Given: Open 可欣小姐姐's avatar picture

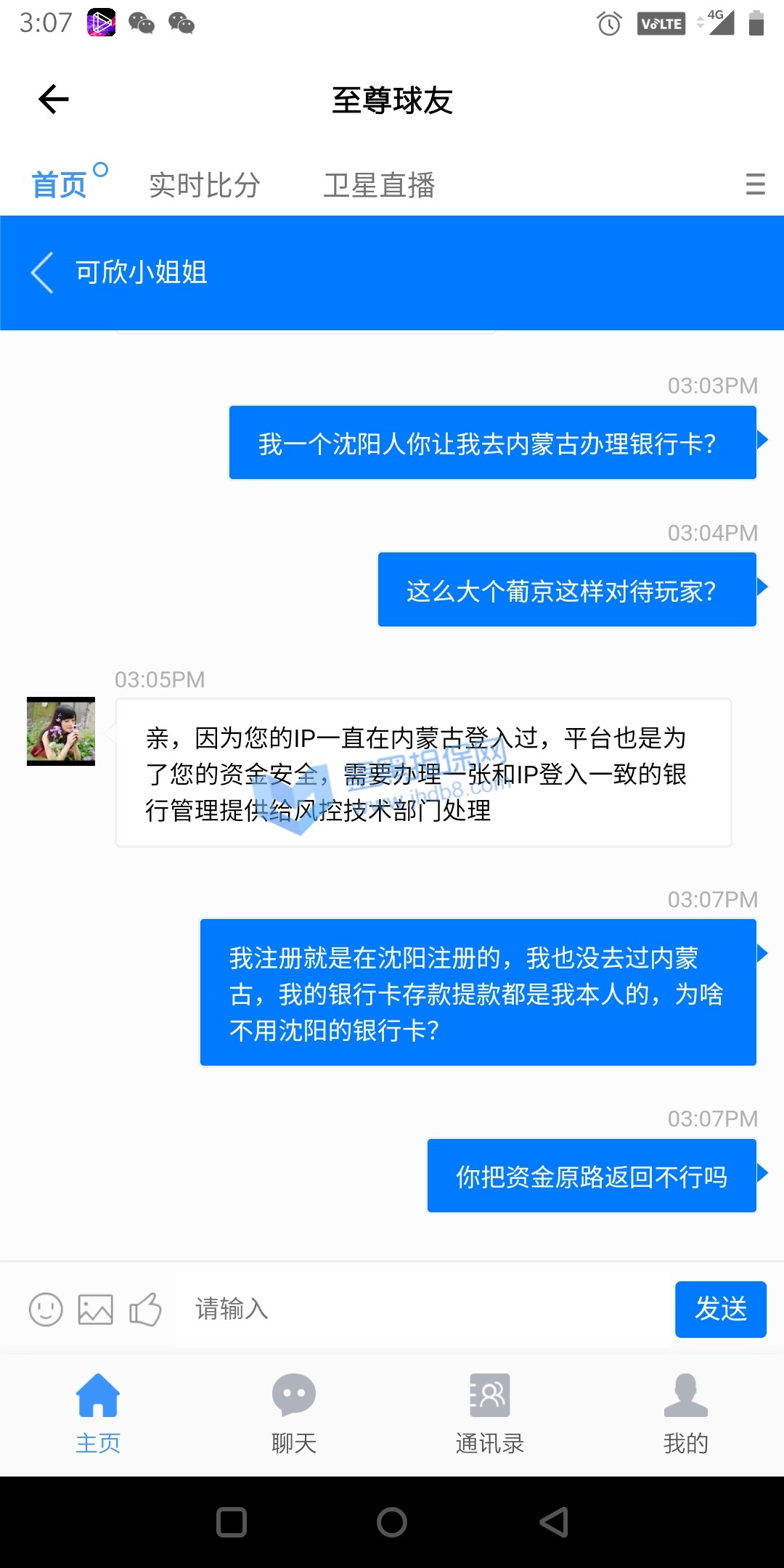Looking at the screenshot, I should point(61,731).
